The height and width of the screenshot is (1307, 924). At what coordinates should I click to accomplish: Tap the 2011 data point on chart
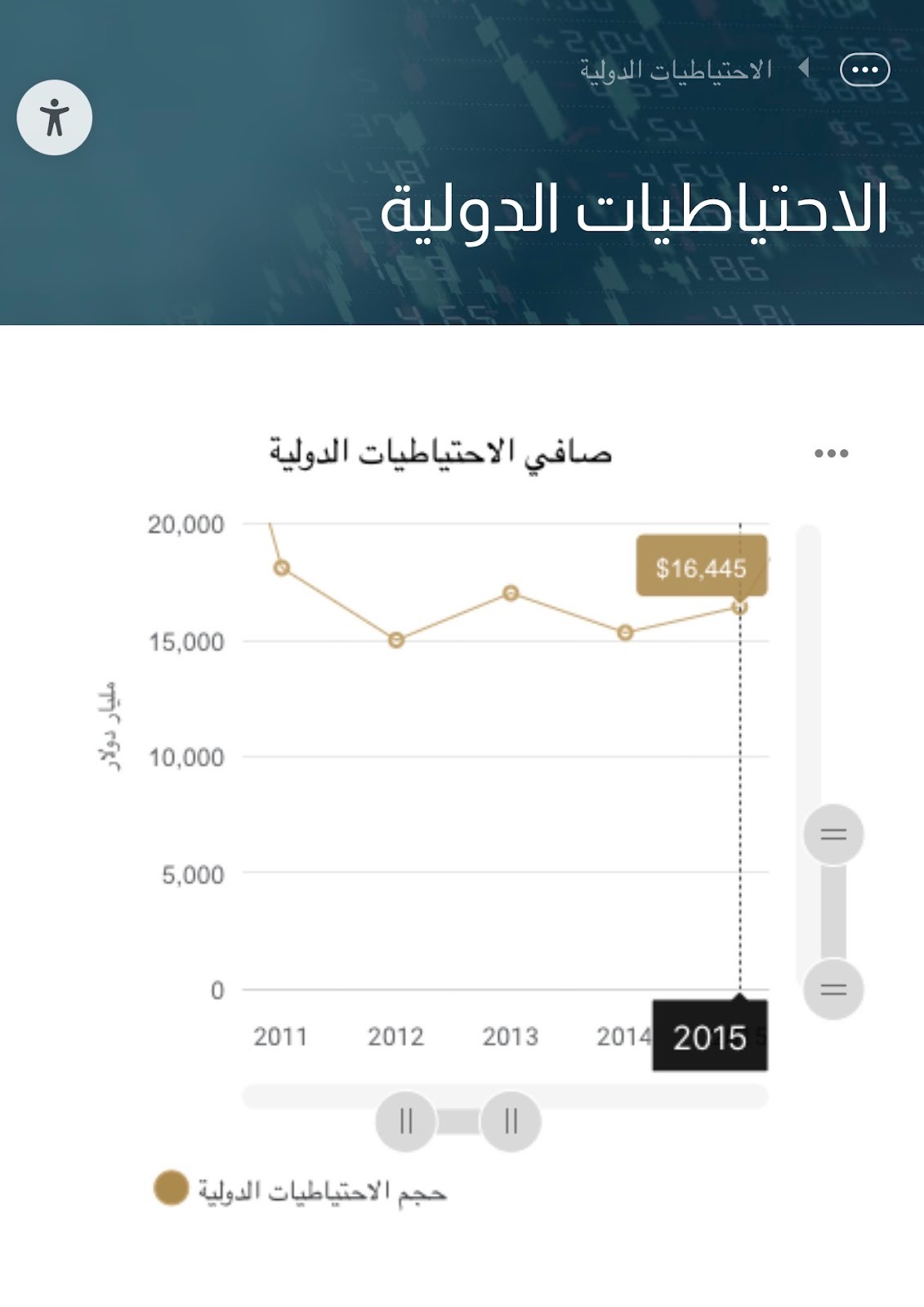pyautogui.click(x=281, y=568)
